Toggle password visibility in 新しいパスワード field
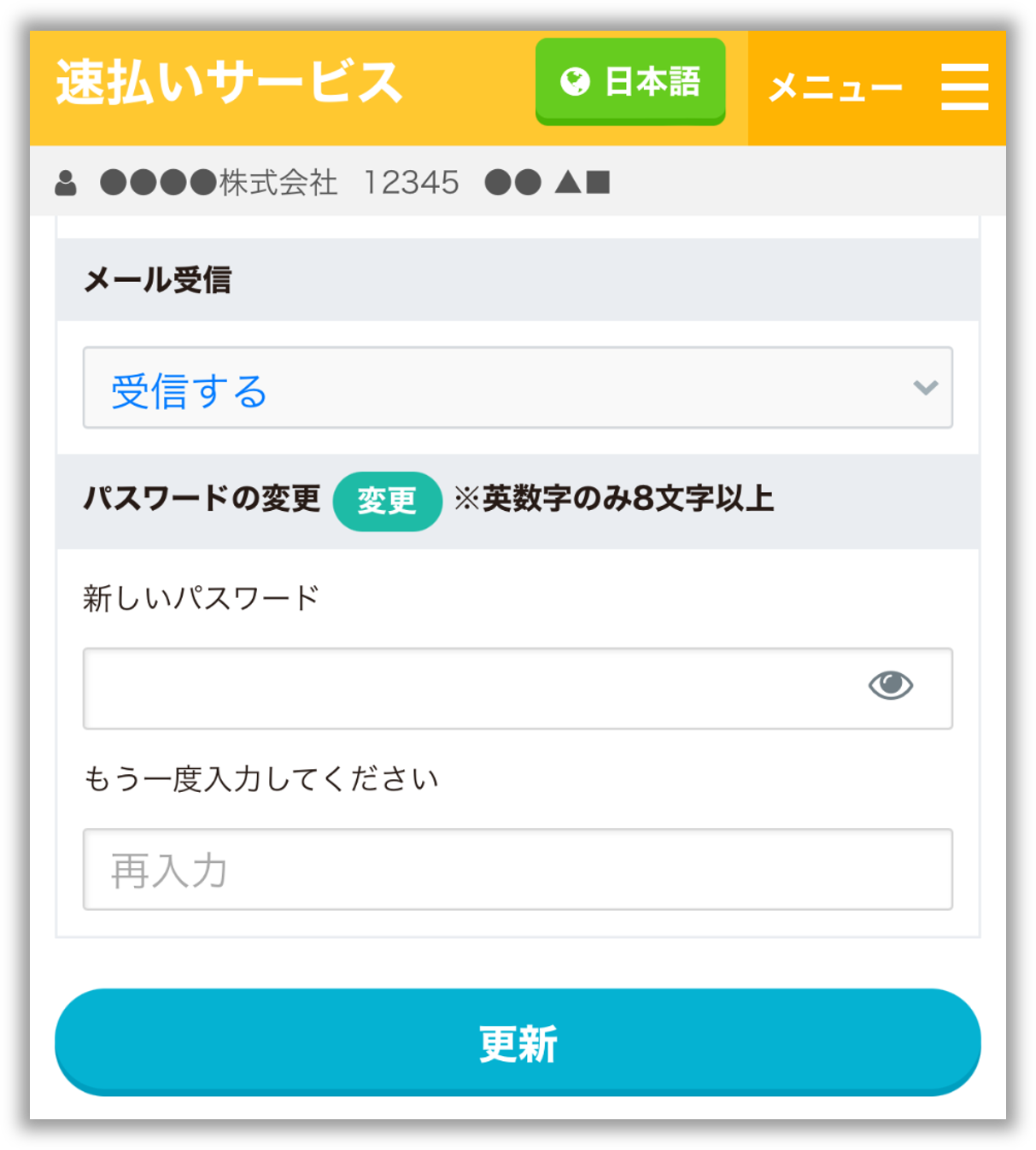The image size is (1036, 1150). (892, 684)
